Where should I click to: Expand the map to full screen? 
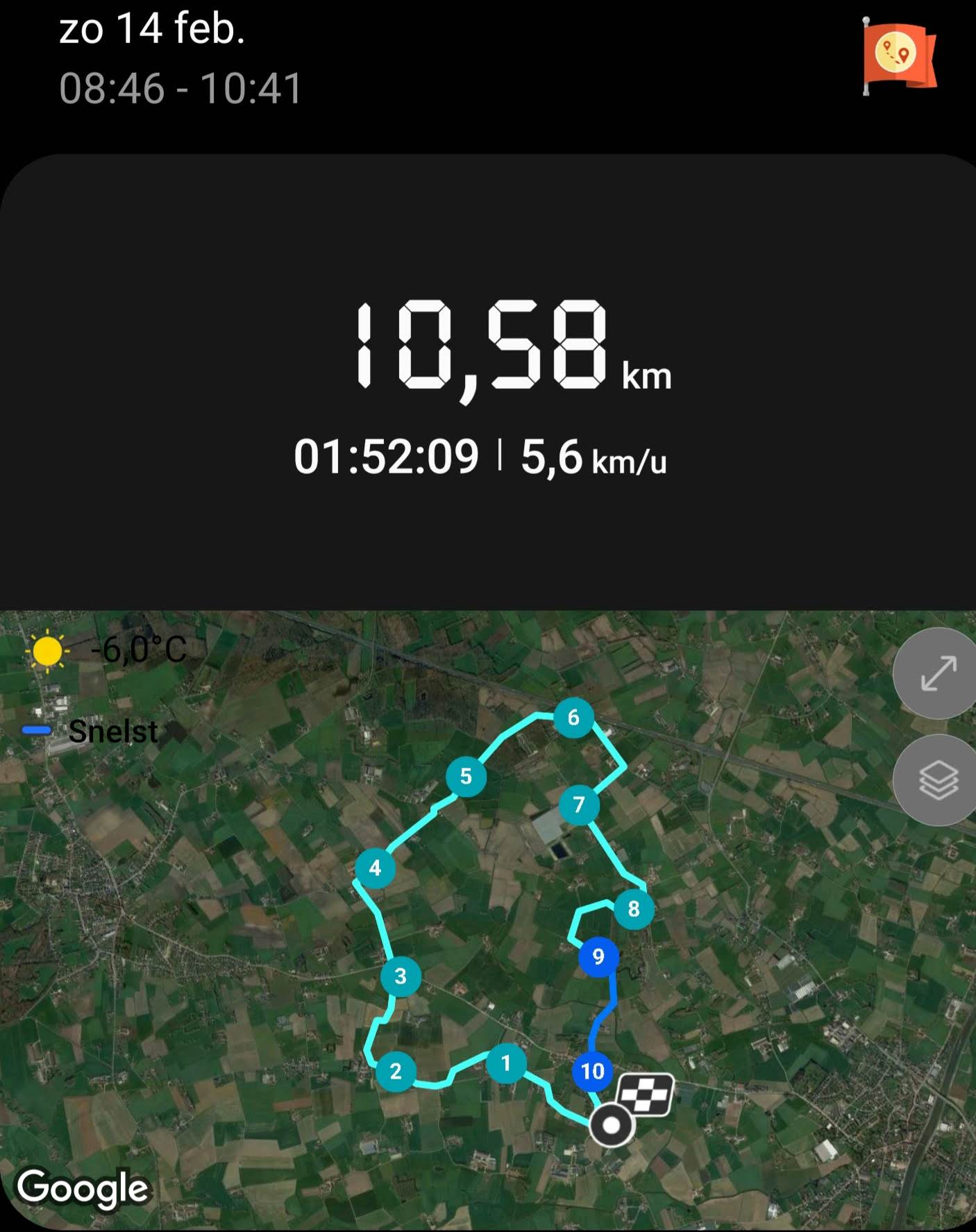pyautogui.click(x=937, y=673)
